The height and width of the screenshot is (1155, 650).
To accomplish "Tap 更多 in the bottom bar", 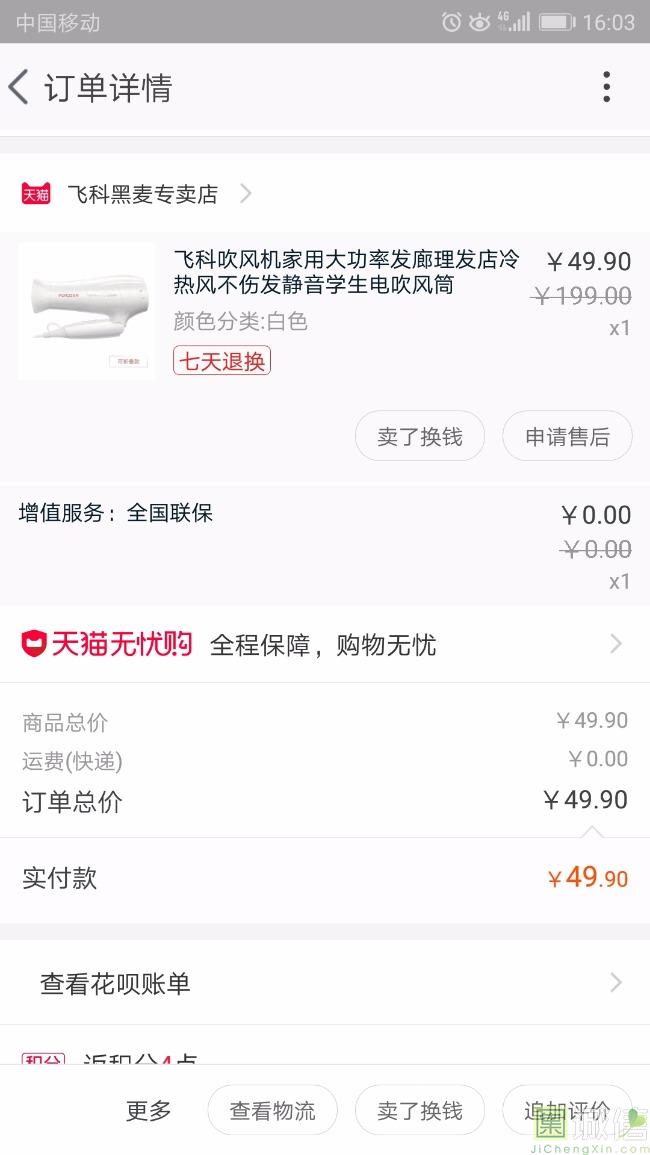I will pos(149,1111).
